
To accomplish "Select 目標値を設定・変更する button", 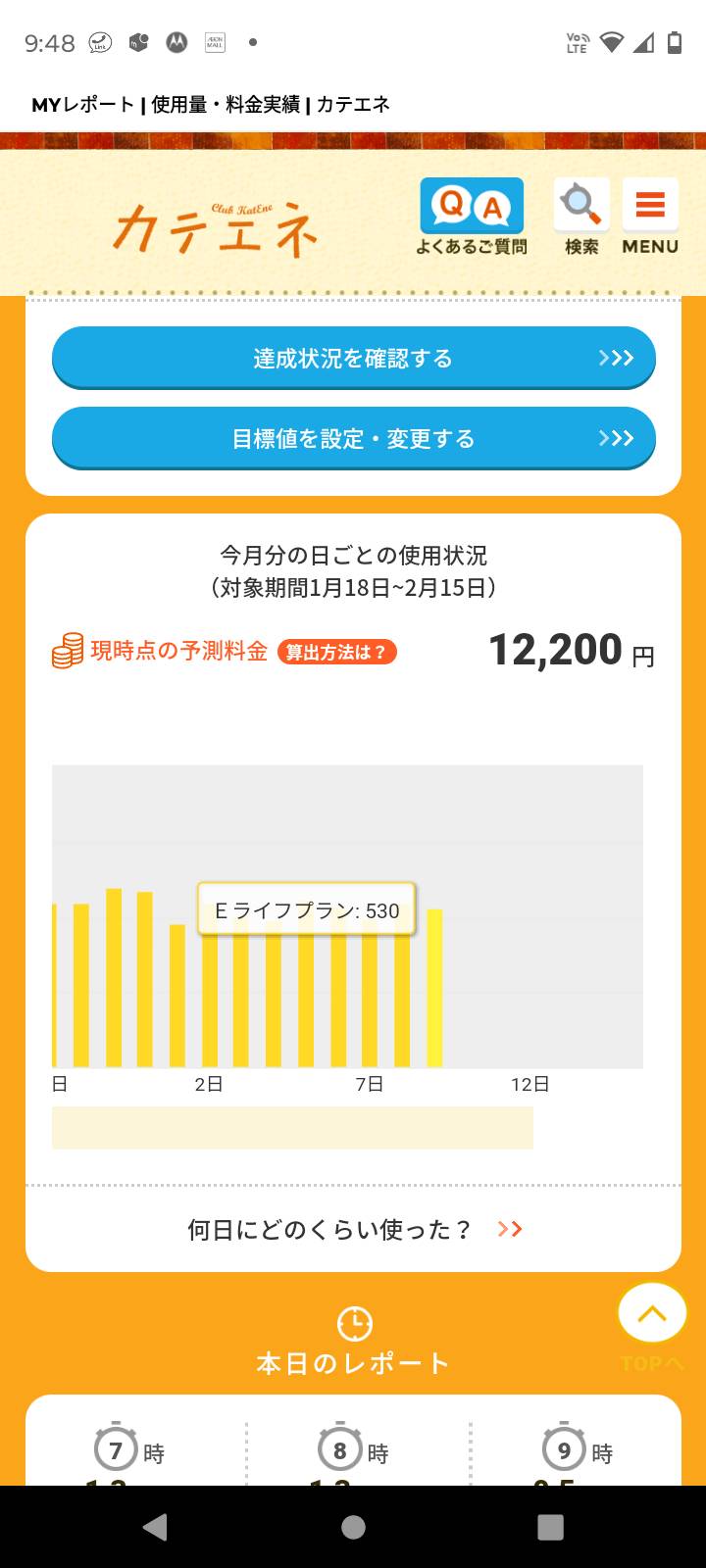I will point(353,438).
